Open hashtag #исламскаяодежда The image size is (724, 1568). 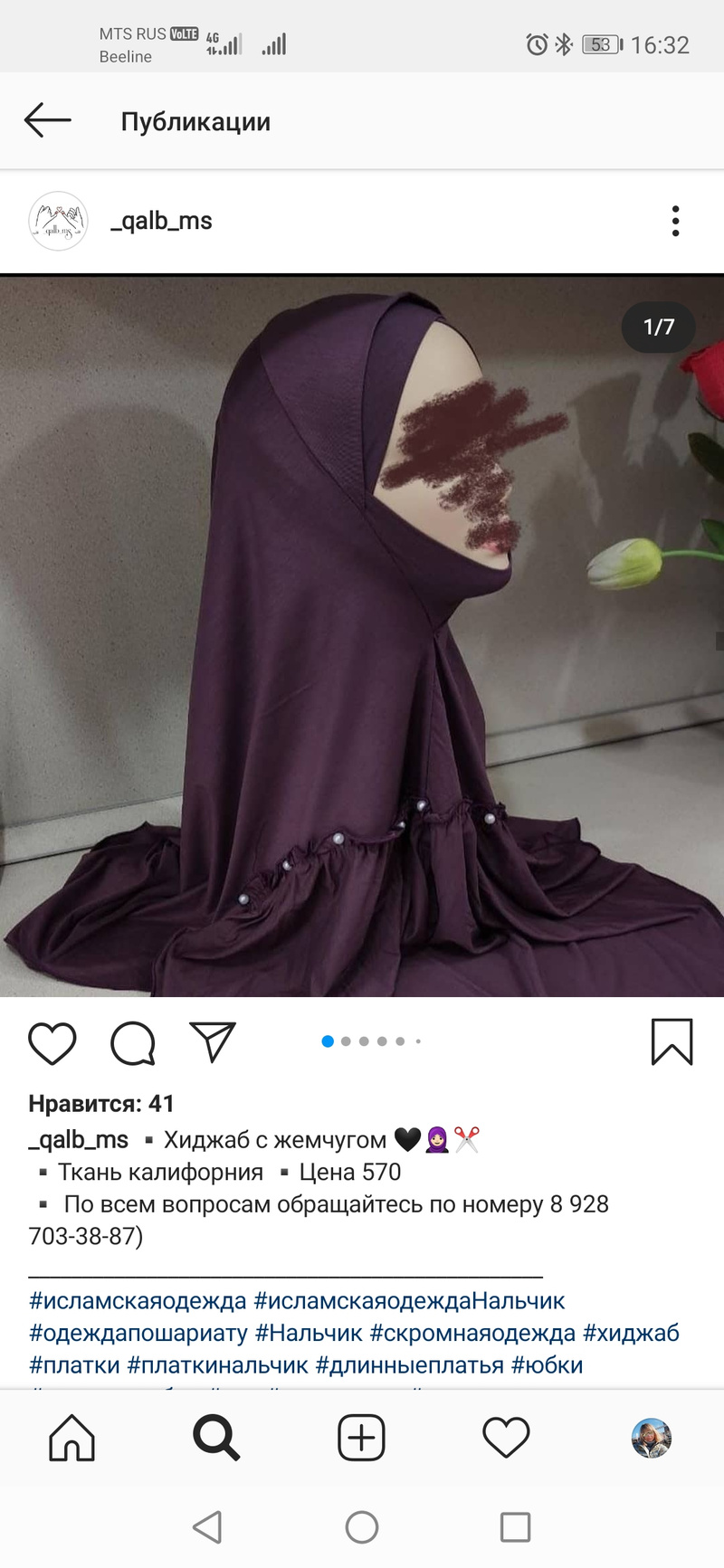(x=138, y=1300)
